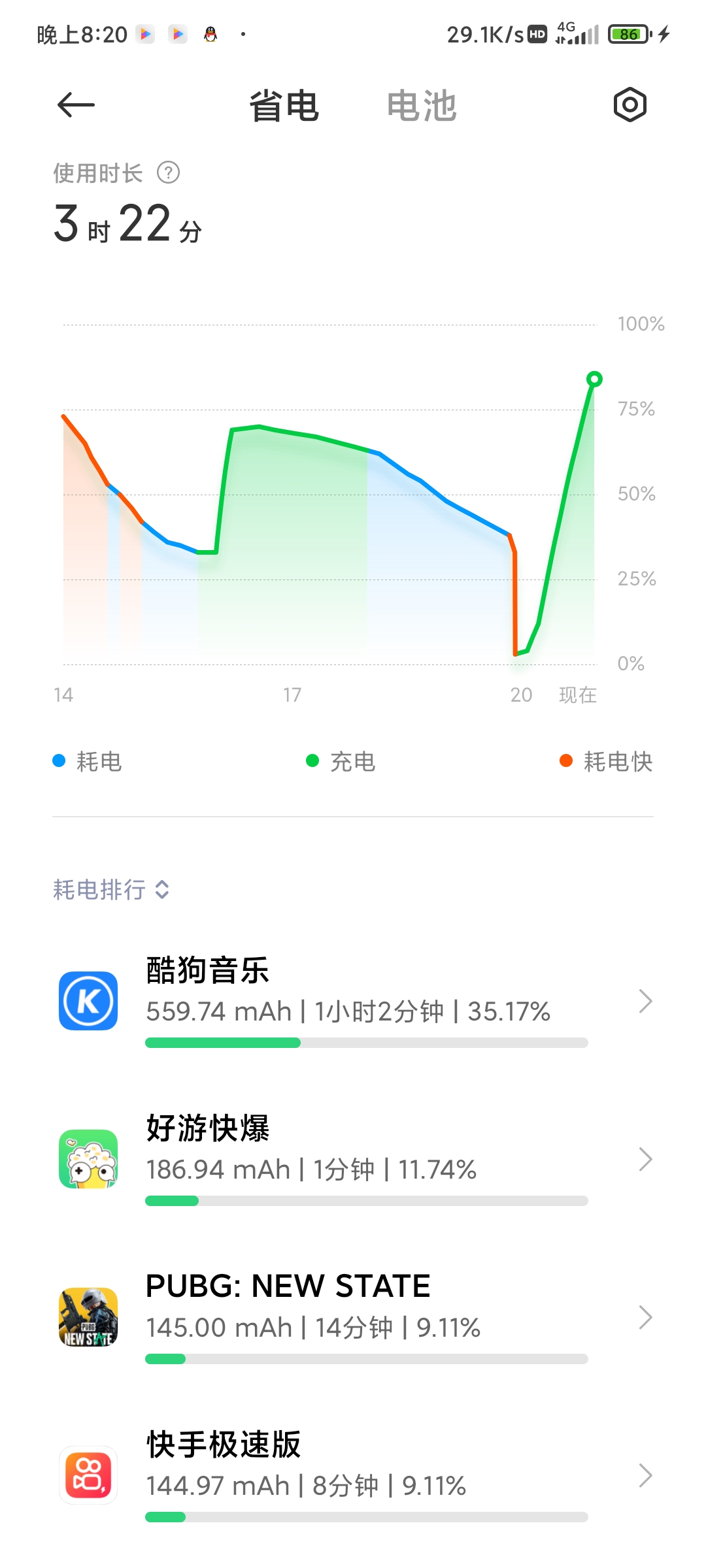Open the 耗电排行 sort dropdown
Image resolution: width=706 pixels, height=1568 pixels.
112,889
